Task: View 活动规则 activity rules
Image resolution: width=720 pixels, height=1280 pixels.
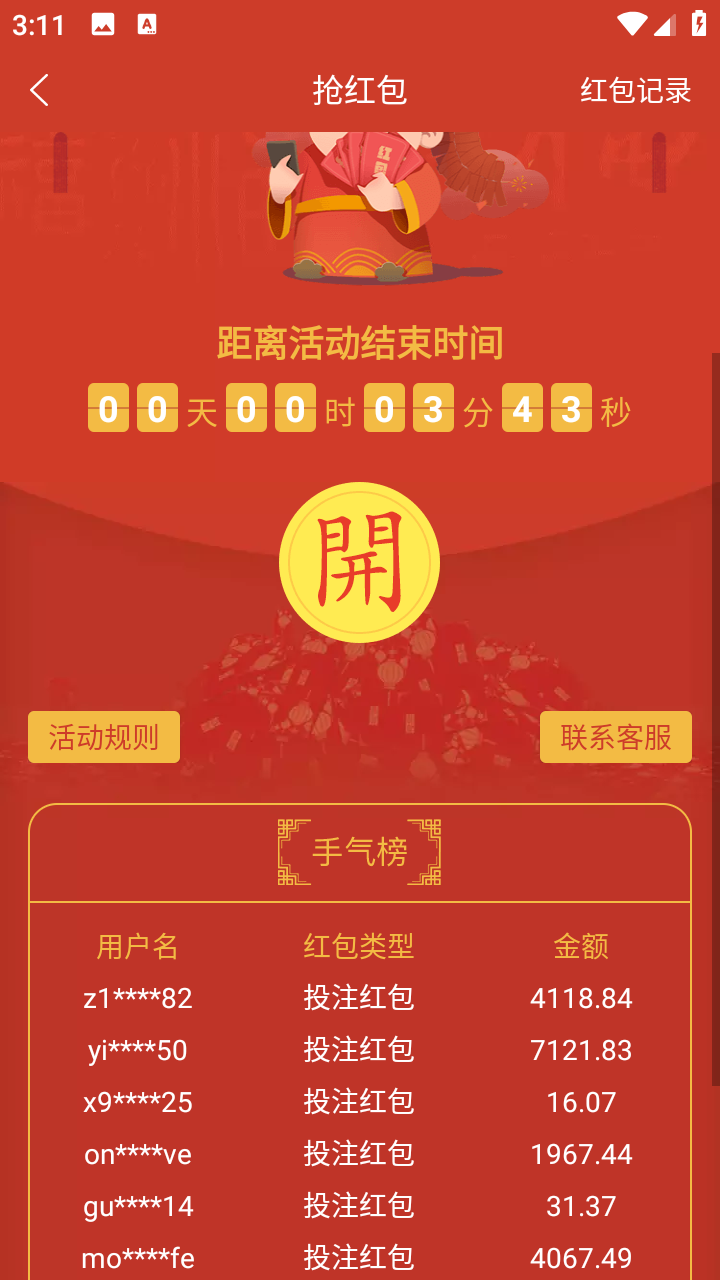Action: click(x=104, y=738)
